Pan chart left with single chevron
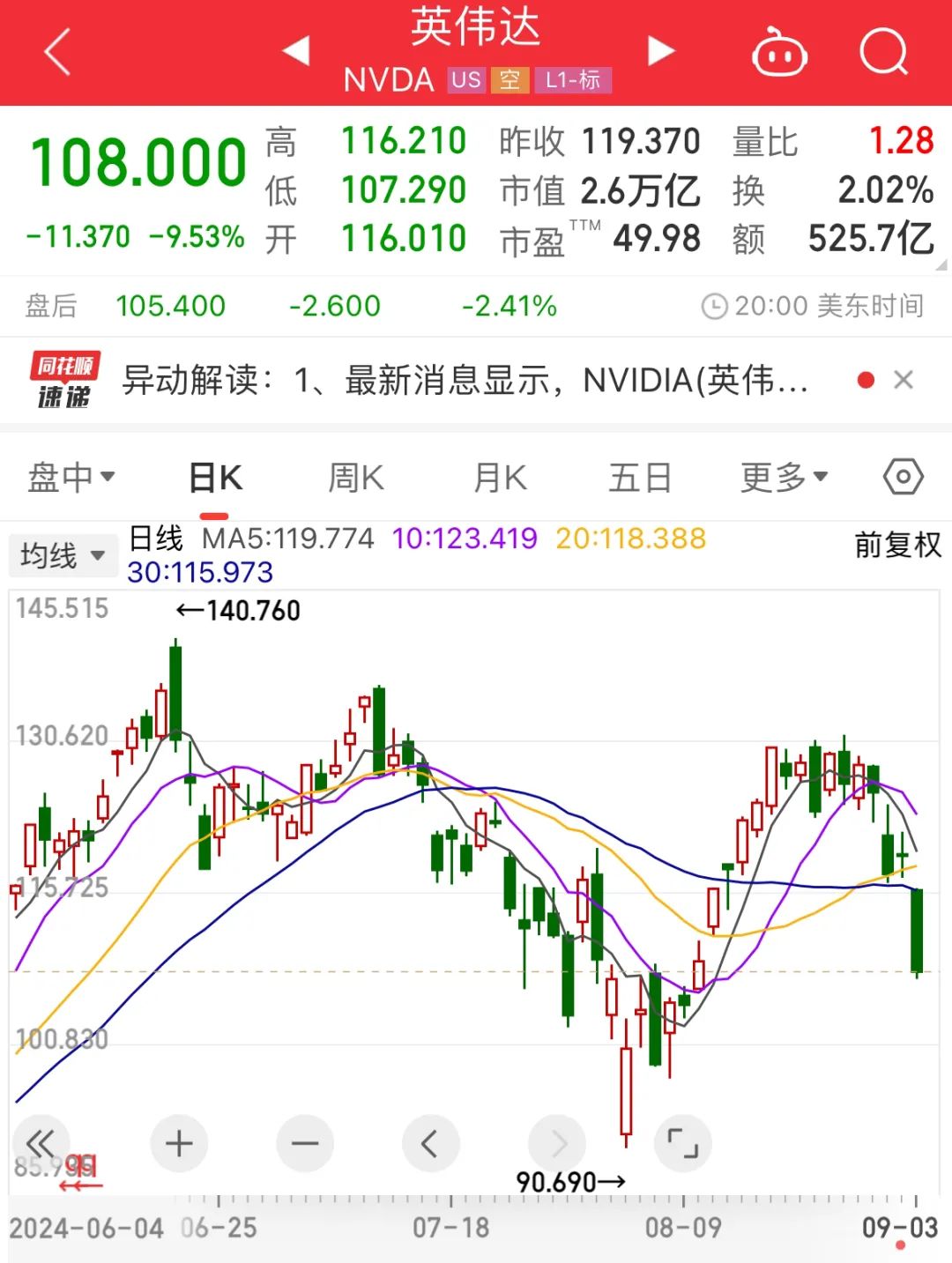This screenshot has height=1263, width=952. 431,1143
